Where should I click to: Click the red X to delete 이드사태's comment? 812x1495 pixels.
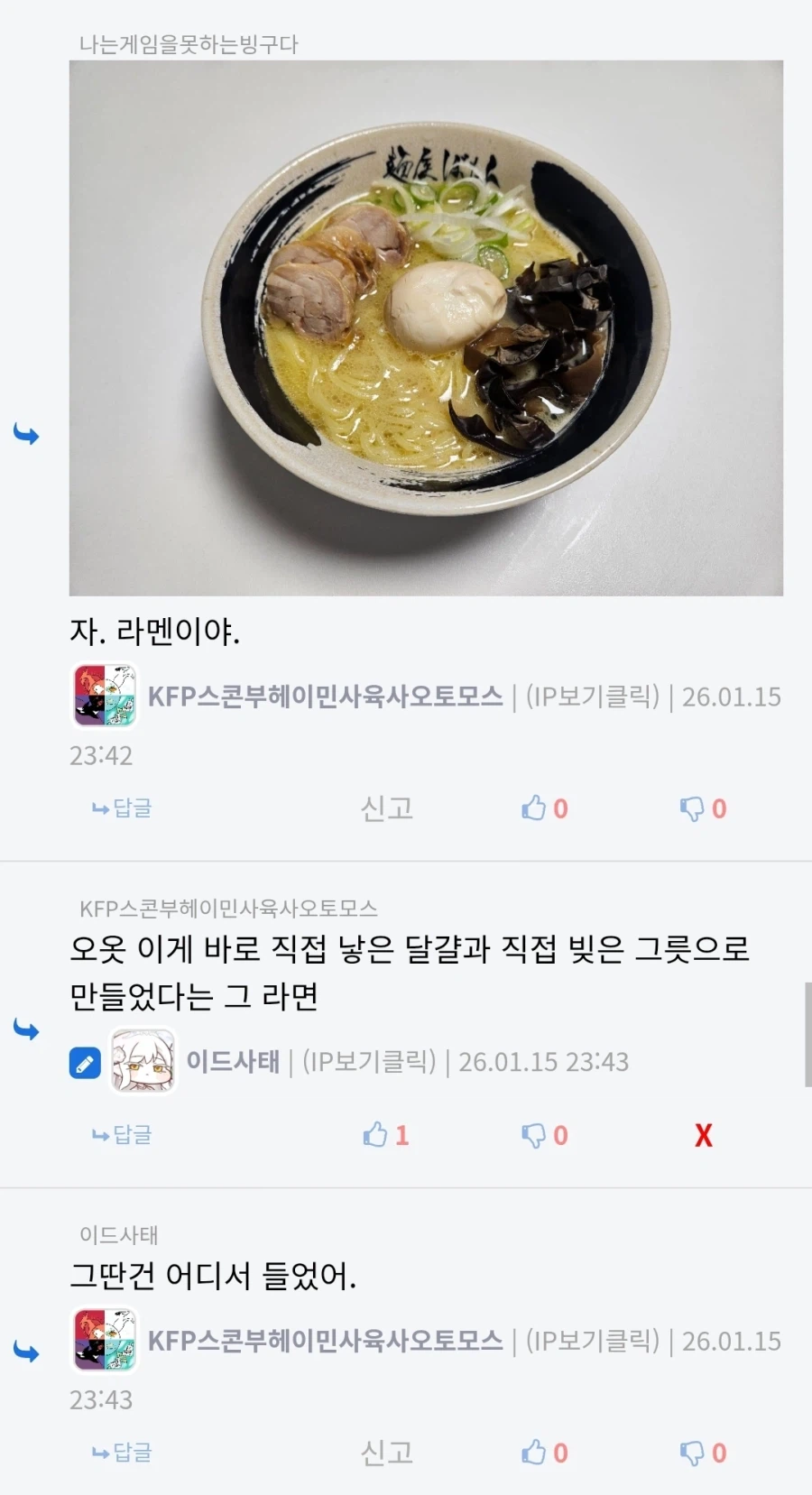703,1135
